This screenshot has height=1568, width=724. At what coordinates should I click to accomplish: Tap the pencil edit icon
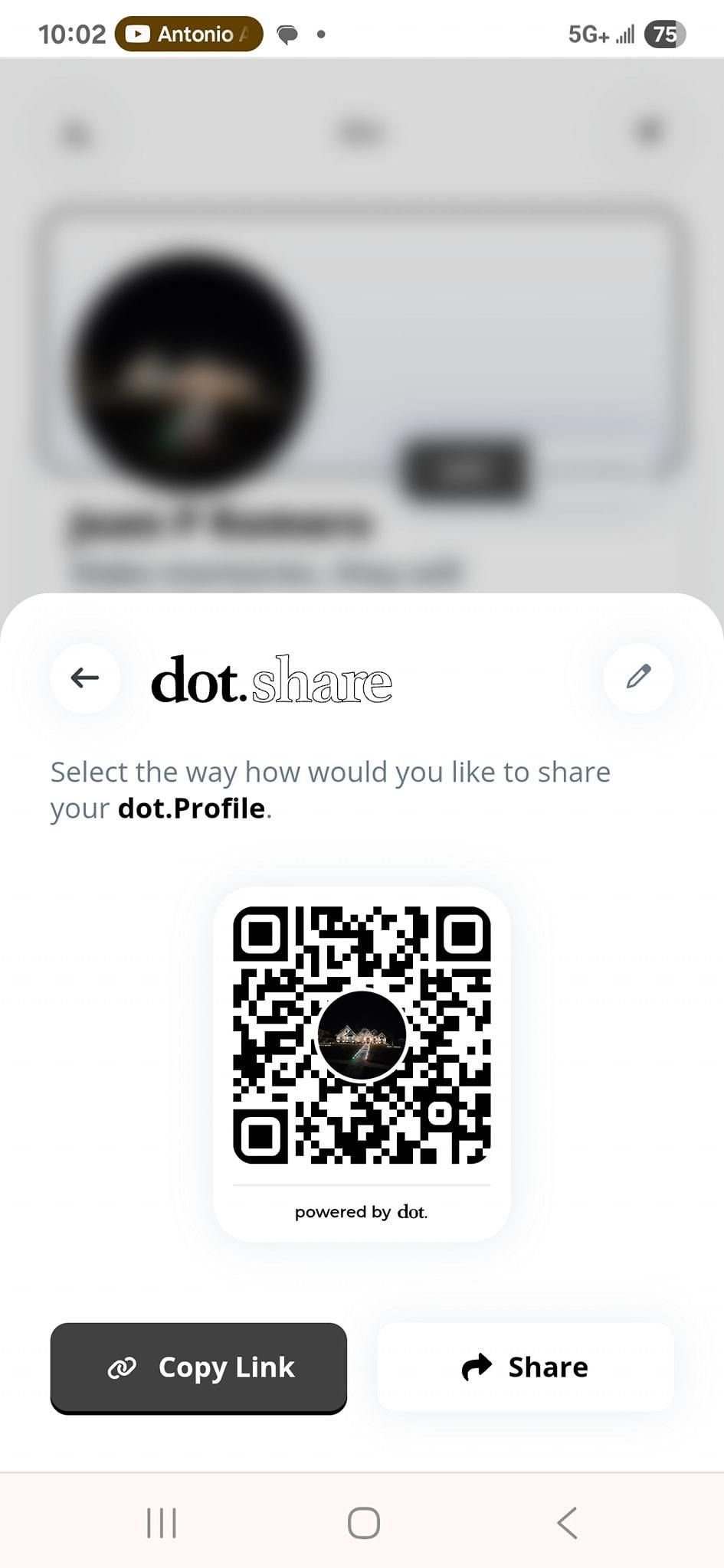pyautogui.click(x=638, y=678)
